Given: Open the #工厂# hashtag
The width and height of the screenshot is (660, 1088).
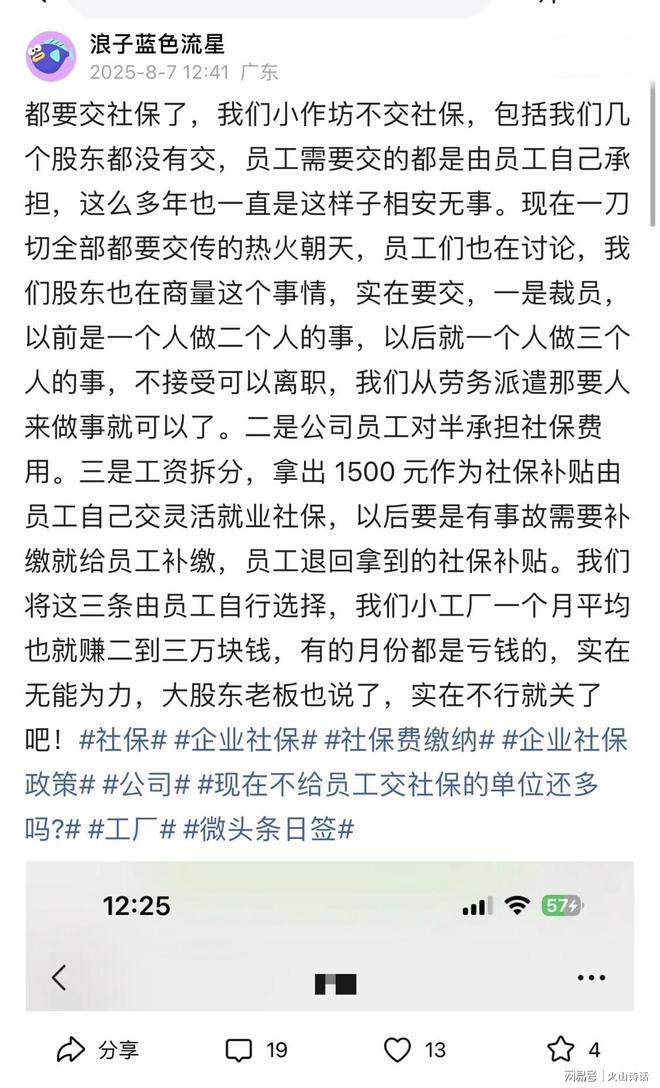Looking at the screenshot, I should (x=131, y=829).
